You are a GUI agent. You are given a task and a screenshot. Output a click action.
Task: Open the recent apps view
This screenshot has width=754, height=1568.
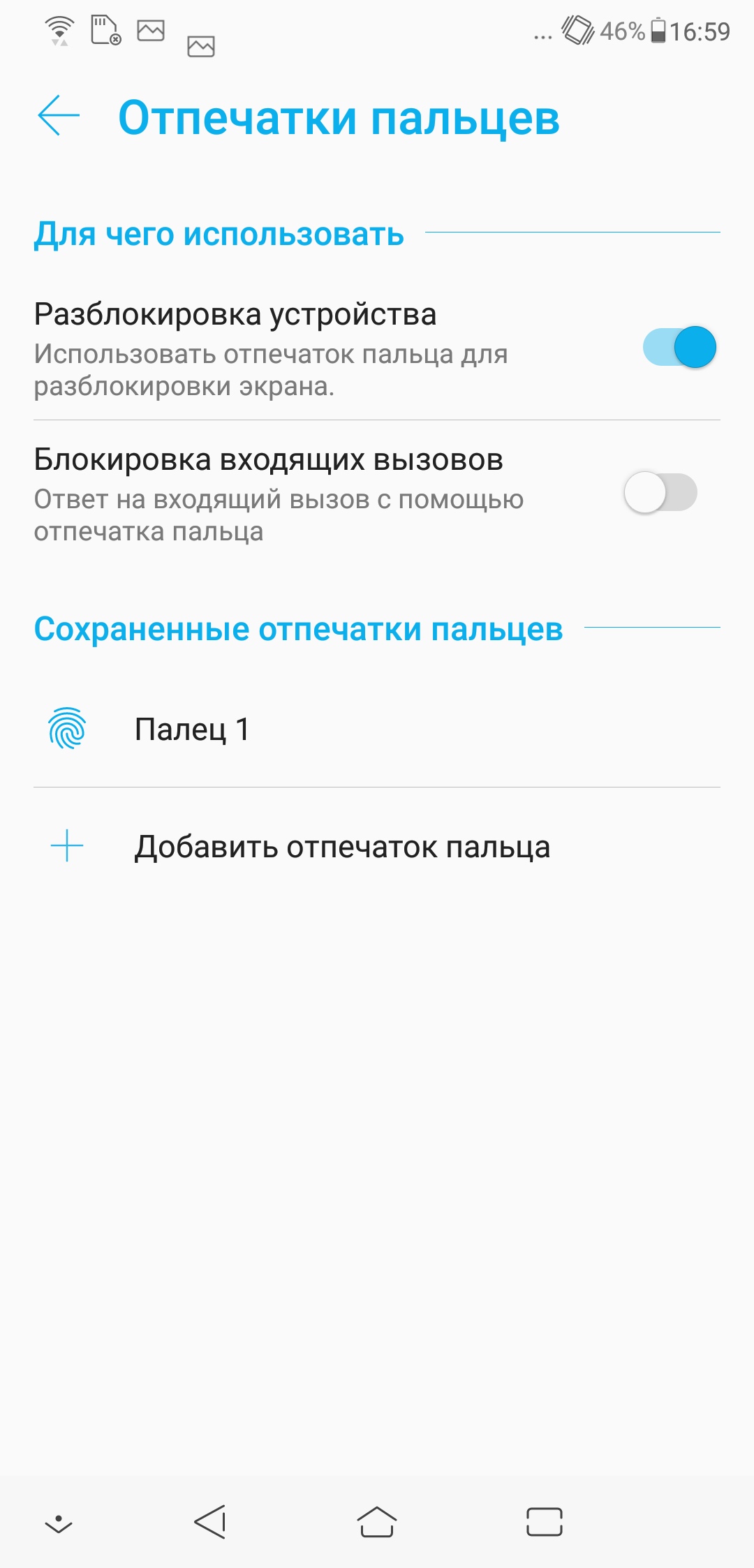(544, 1521)
